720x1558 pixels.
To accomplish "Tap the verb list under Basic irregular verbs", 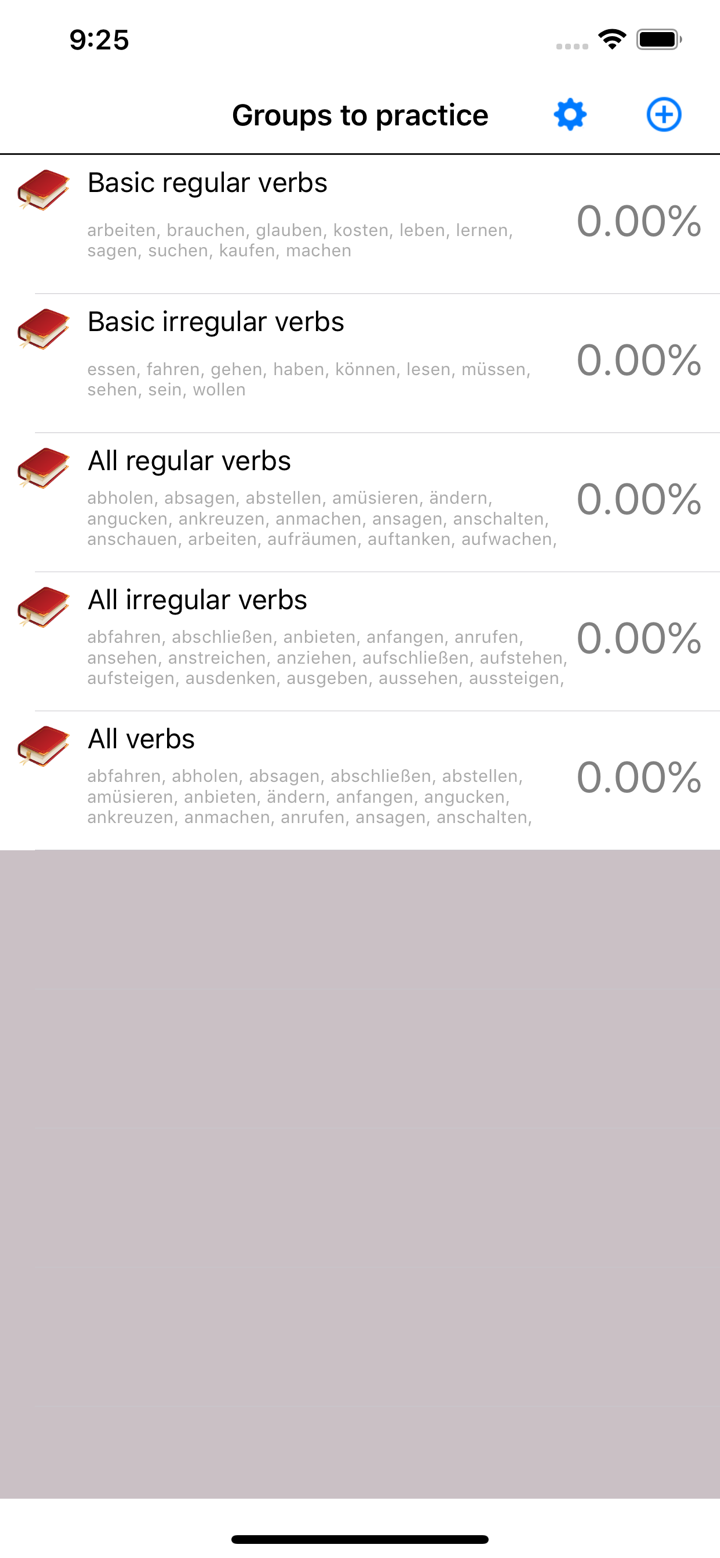I will click(300, 379).
